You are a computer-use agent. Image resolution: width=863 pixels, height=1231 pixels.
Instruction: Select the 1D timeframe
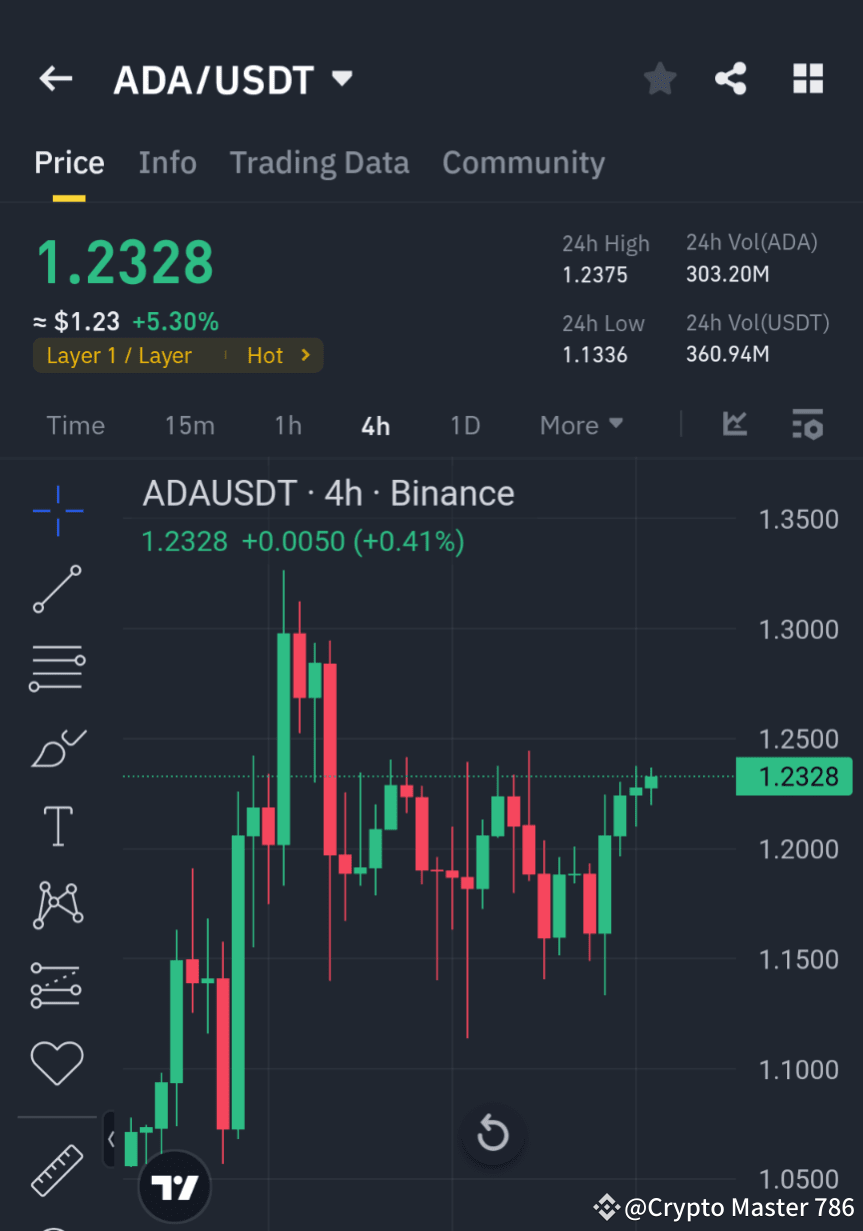tap(465, 424)
